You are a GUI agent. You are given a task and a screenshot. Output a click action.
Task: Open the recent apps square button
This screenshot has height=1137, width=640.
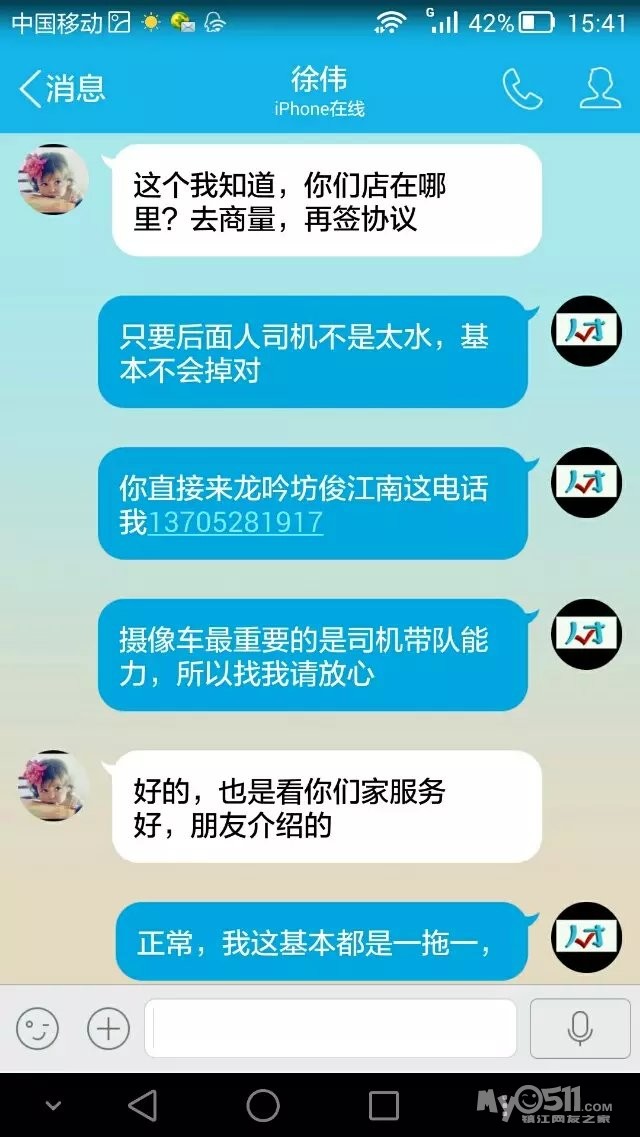(384, 1105)
